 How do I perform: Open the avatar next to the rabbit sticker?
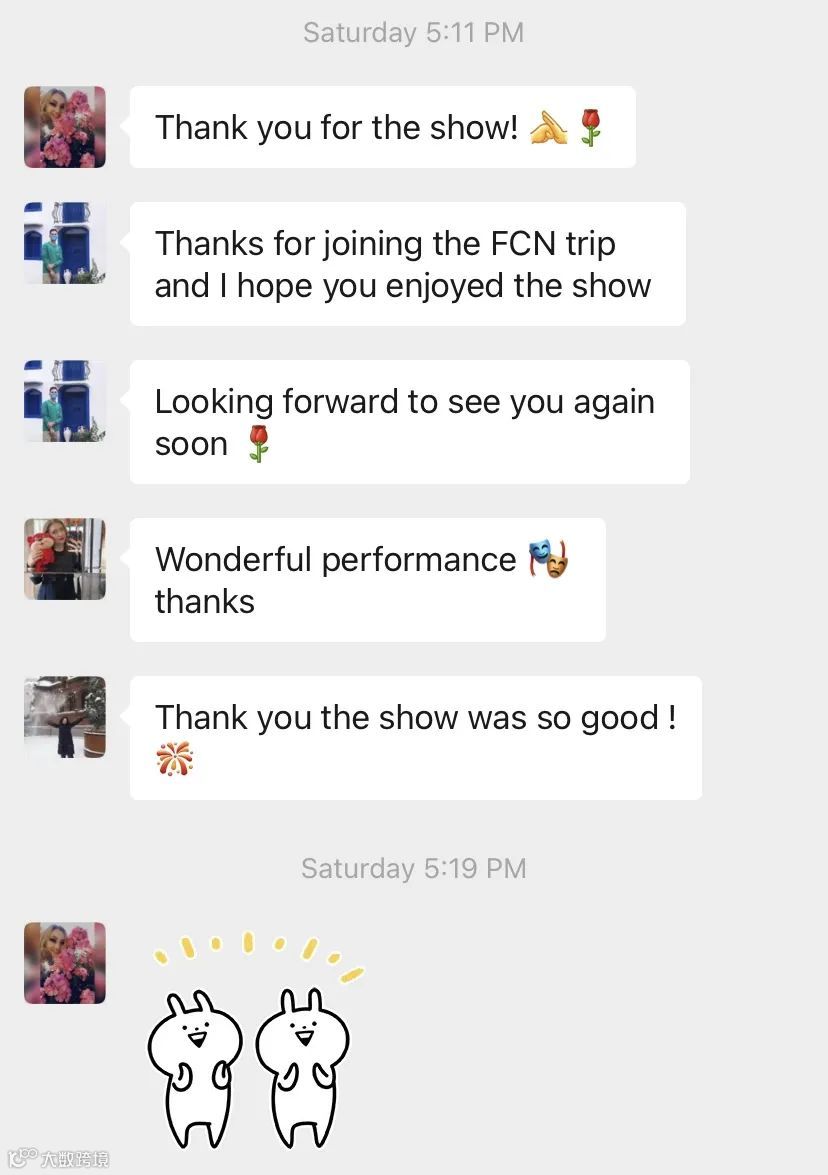[65, 963]
